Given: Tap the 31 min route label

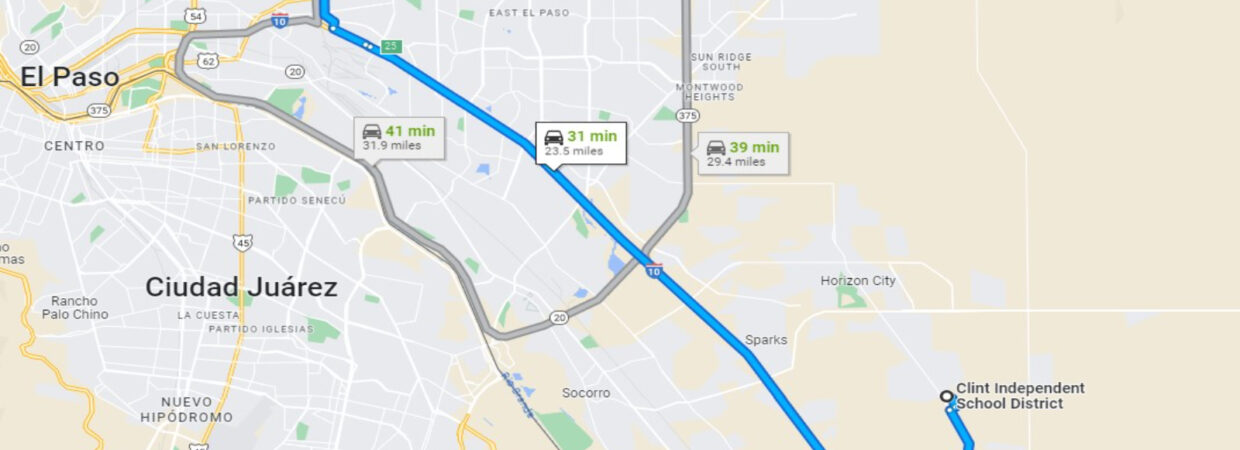Looking at the screenshot, I should click(x=581, y=143).
